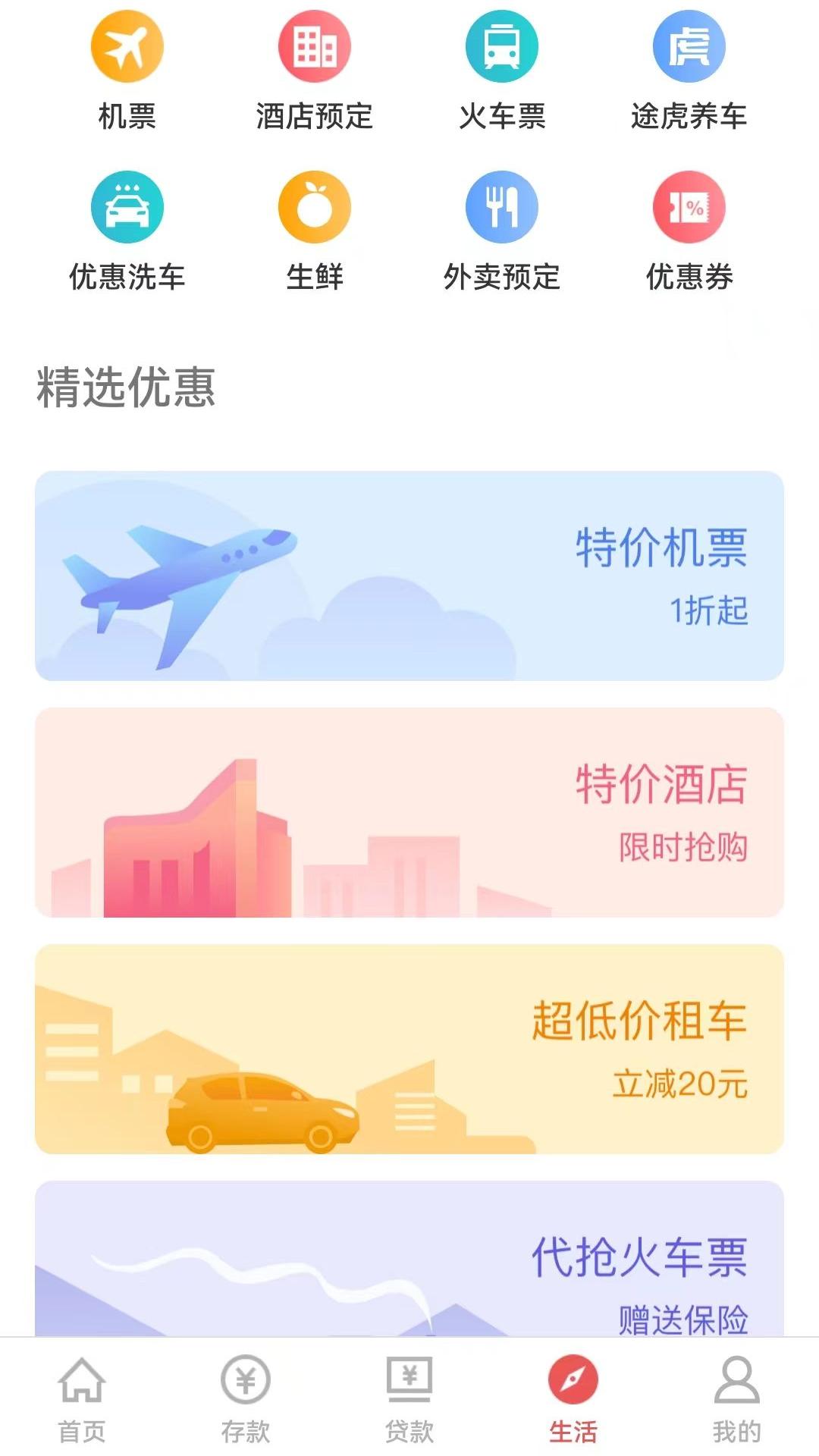Image resolution: width=819 pixels, height=1456 pixels.
Task: View the 特价酒店 限时抢购 deal card
Action: point(409,812)
